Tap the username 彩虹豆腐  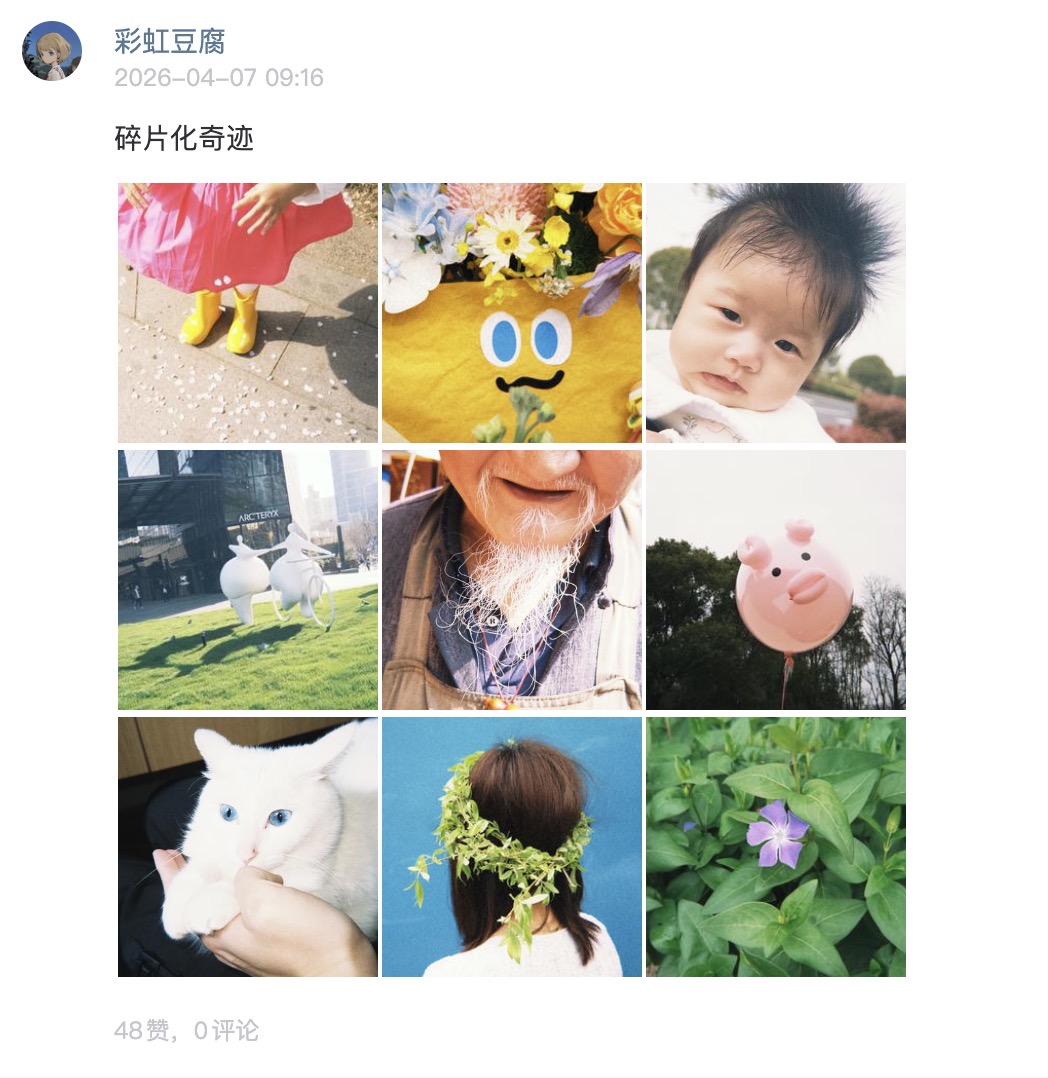point(169,42)
